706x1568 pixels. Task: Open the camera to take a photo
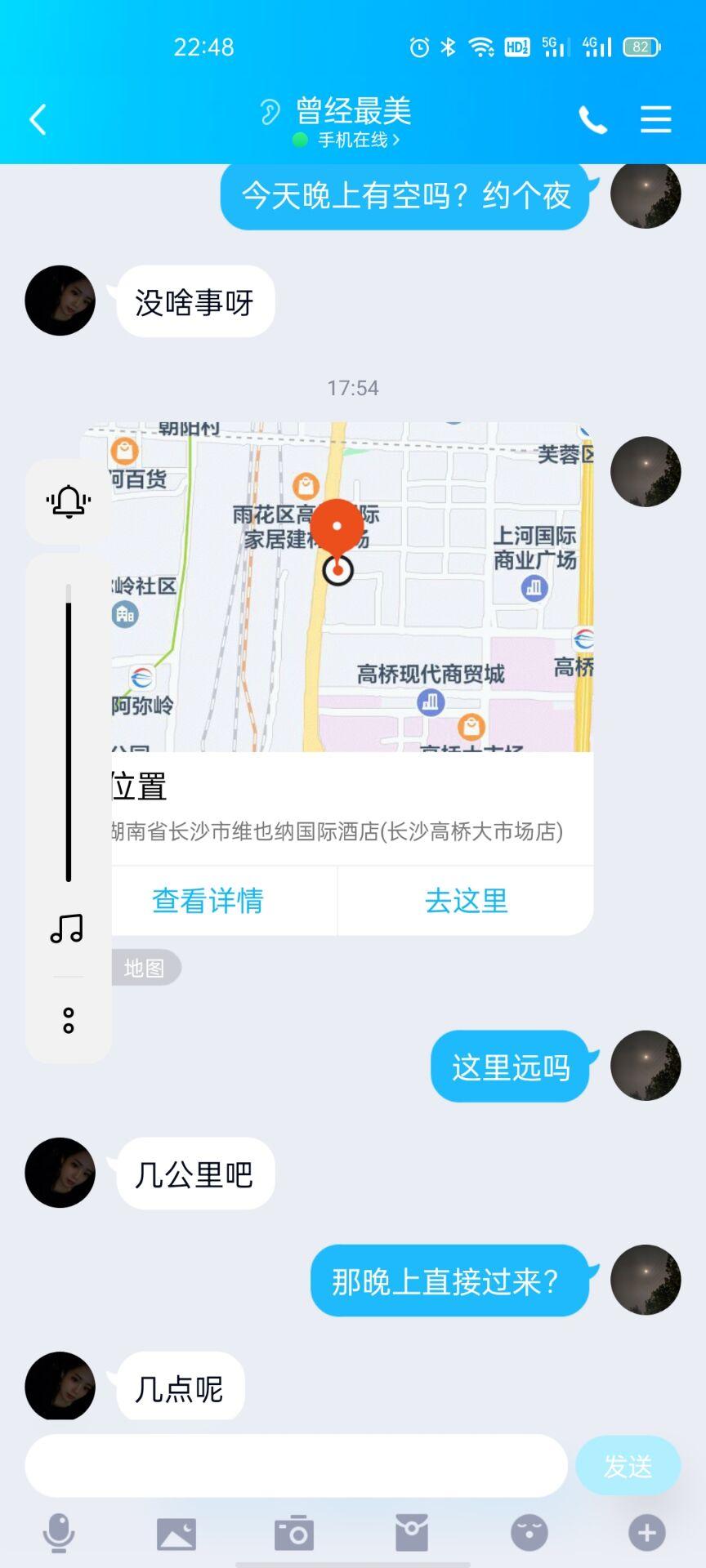(294, 1533)
